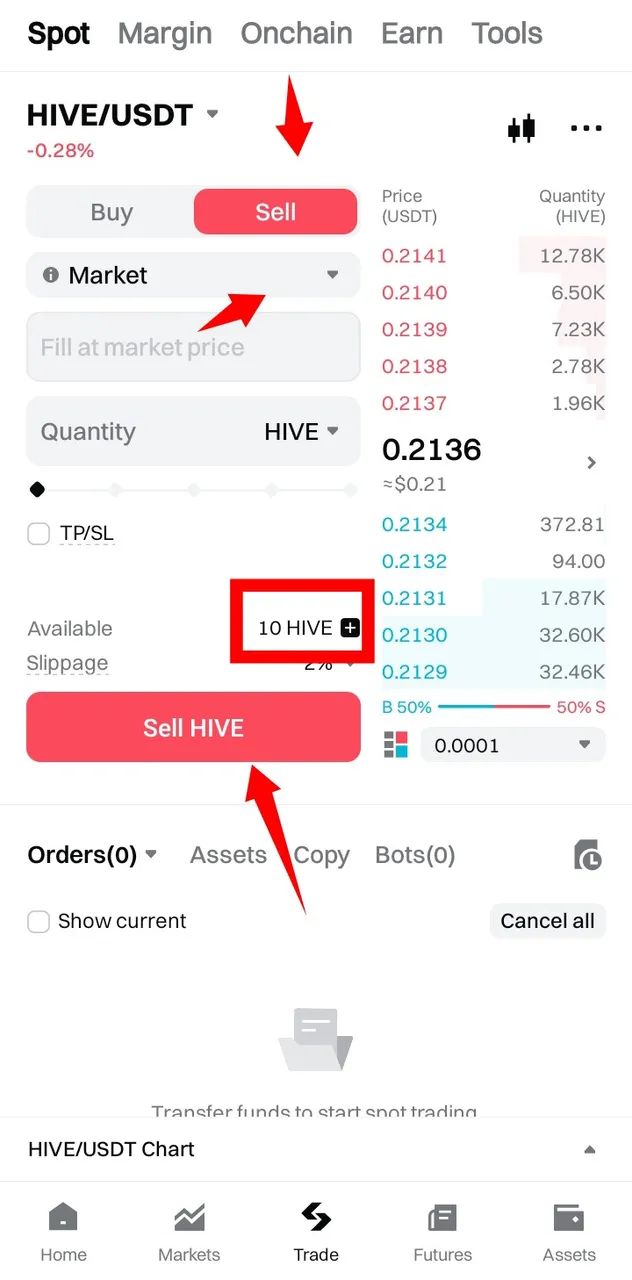Open the Tools tab
This screenshot has width=632, height=1280.
507,33
